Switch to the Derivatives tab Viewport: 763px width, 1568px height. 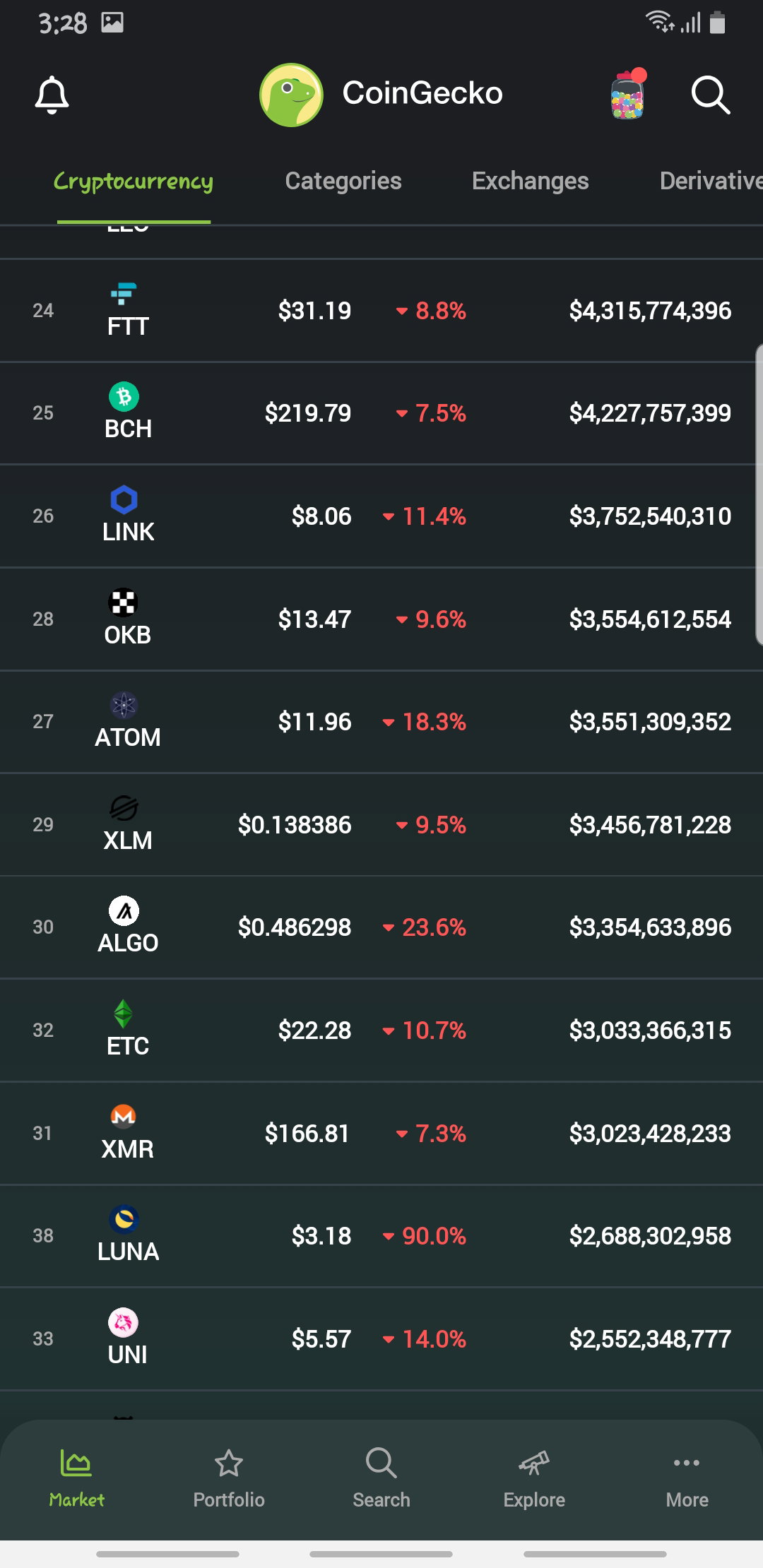point(711,181)
